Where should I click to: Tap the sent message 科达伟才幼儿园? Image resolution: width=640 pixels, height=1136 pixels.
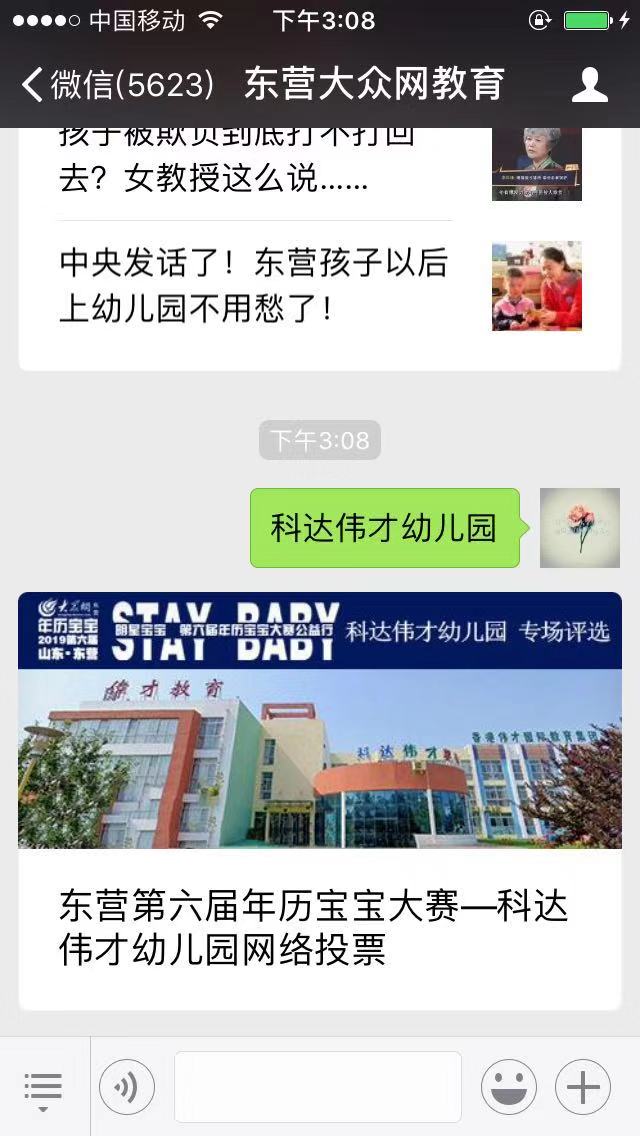384,528
